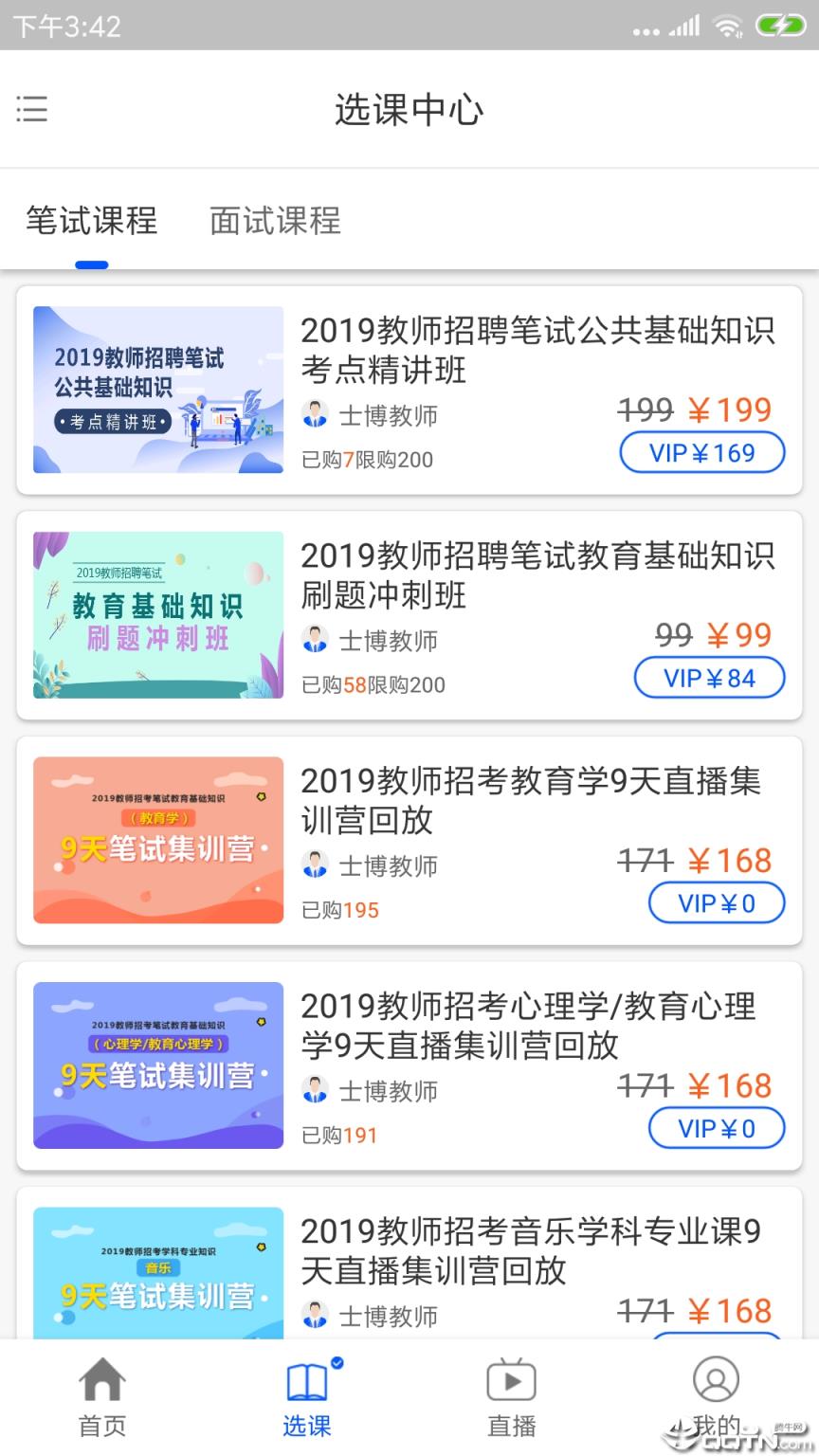Select the 笔试课程 tab
The width and height of the screenshot is (819, 1456).
point(90,220)
